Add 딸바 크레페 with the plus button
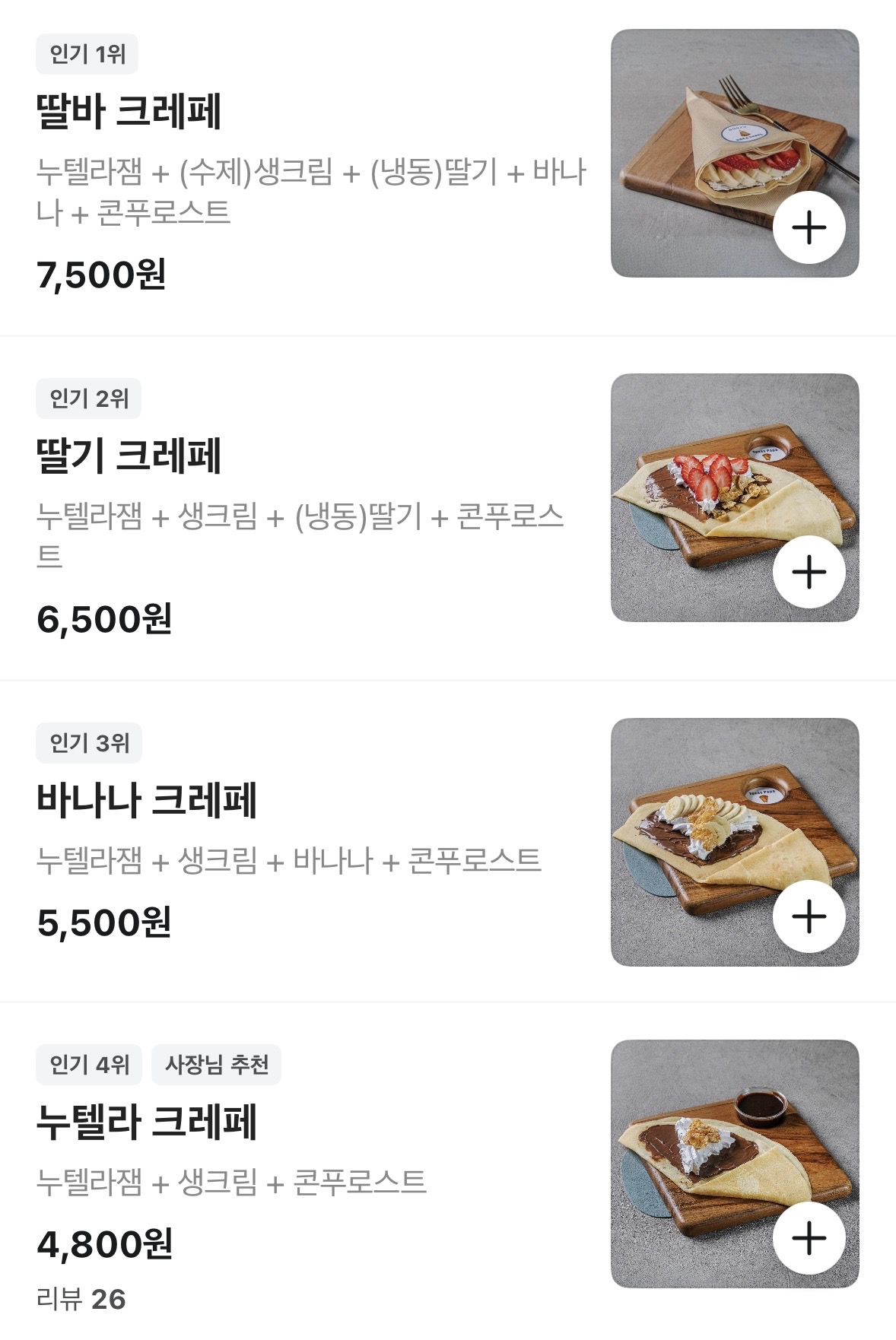The width and height of the screenshot is (896, 1340). tap(809, 227)
